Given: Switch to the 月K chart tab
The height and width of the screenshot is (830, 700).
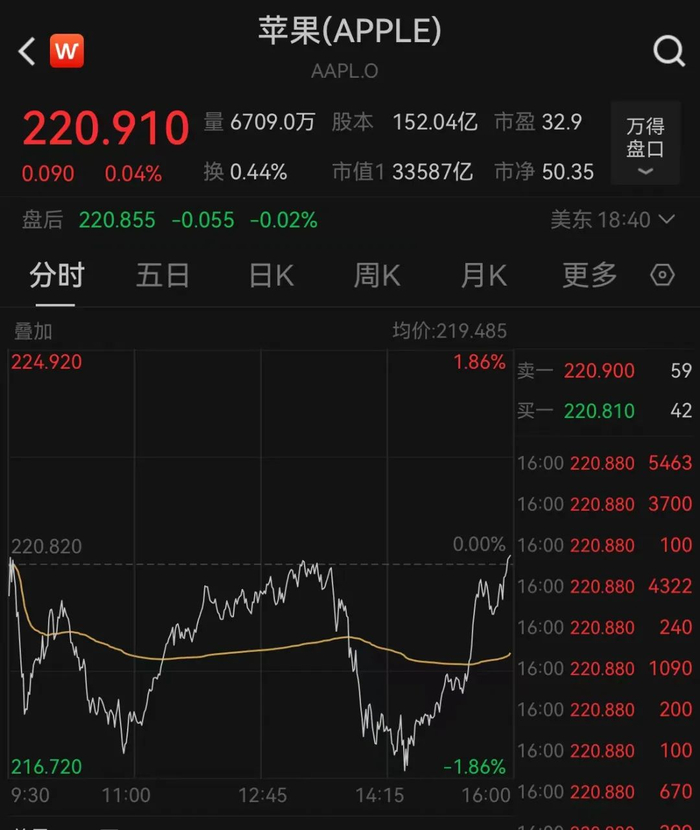Looking at the screenshot, I should tap(483, 275).
